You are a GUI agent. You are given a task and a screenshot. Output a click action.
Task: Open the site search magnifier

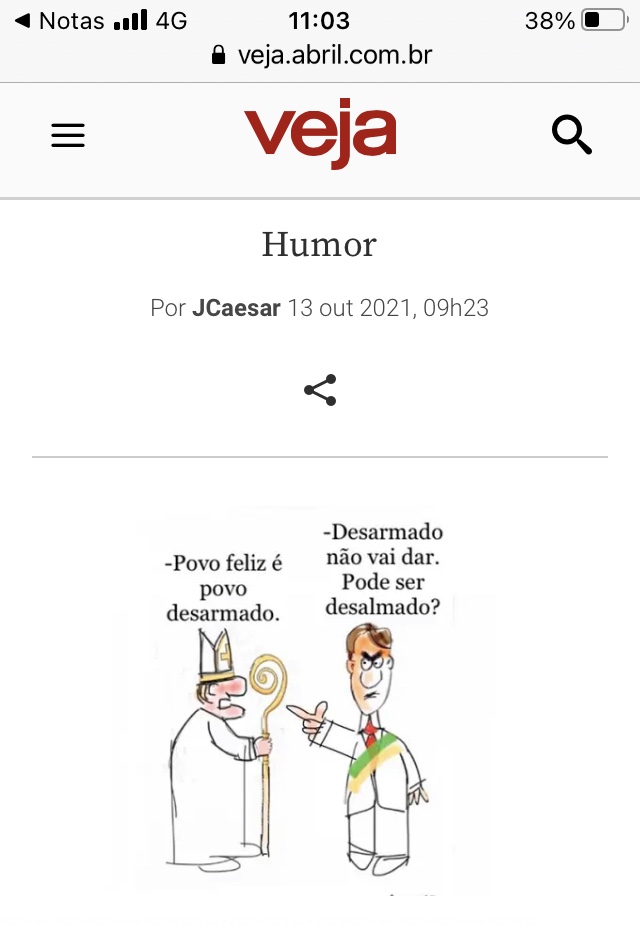[x=572, y=135]
